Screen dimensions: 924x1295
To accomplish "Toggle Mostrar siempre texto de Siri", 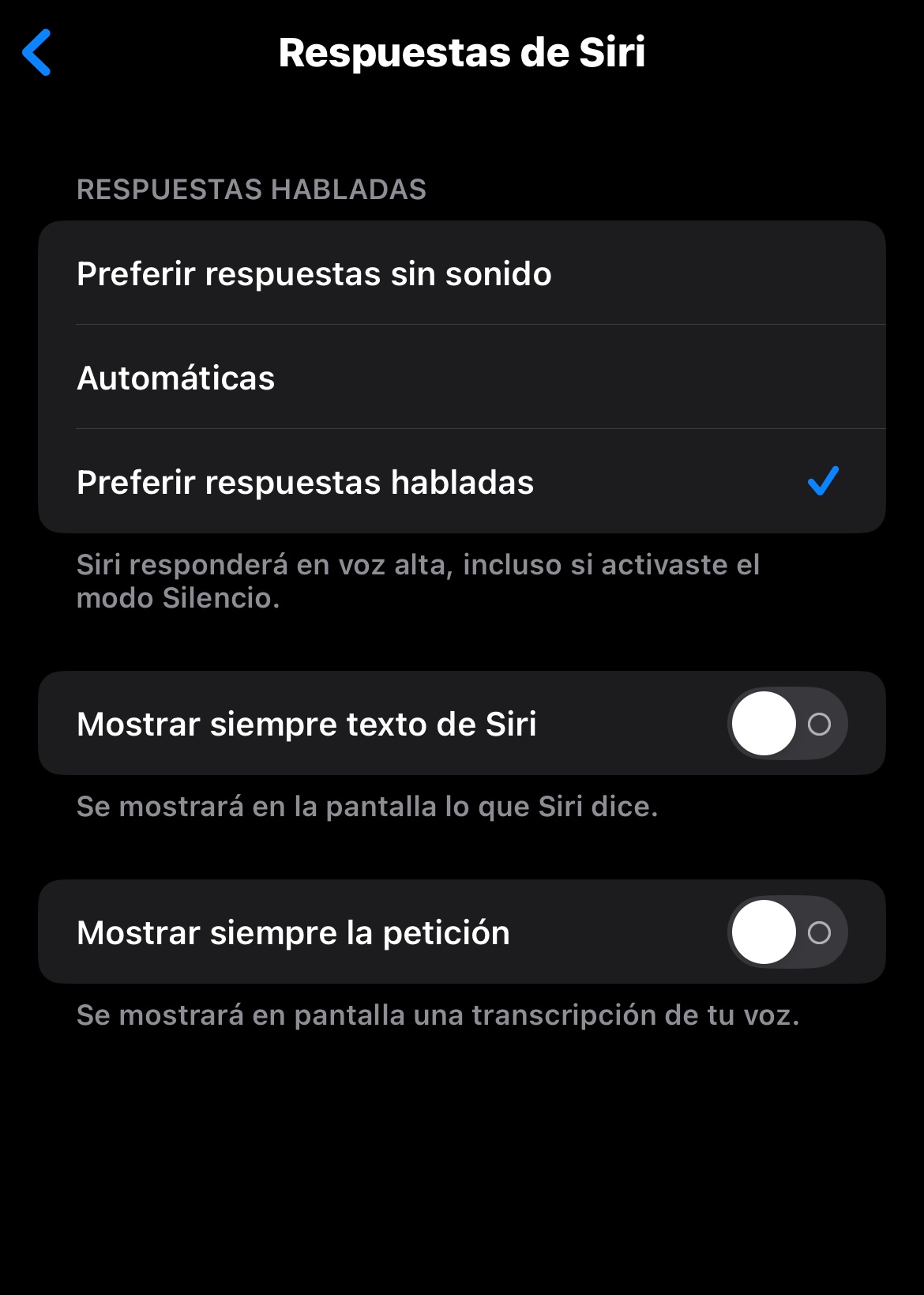I will (787, 724).
